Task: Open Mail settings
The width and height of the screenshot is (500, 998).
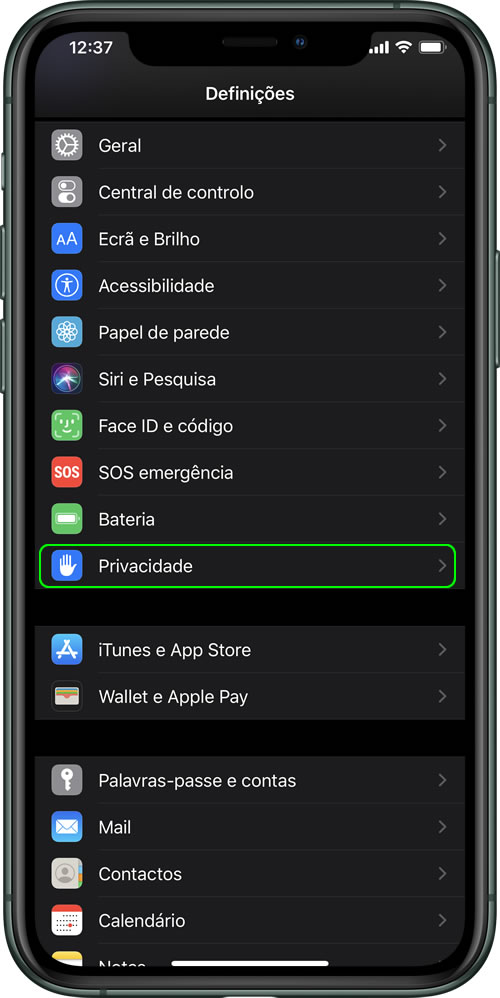Action: (249, 827)
